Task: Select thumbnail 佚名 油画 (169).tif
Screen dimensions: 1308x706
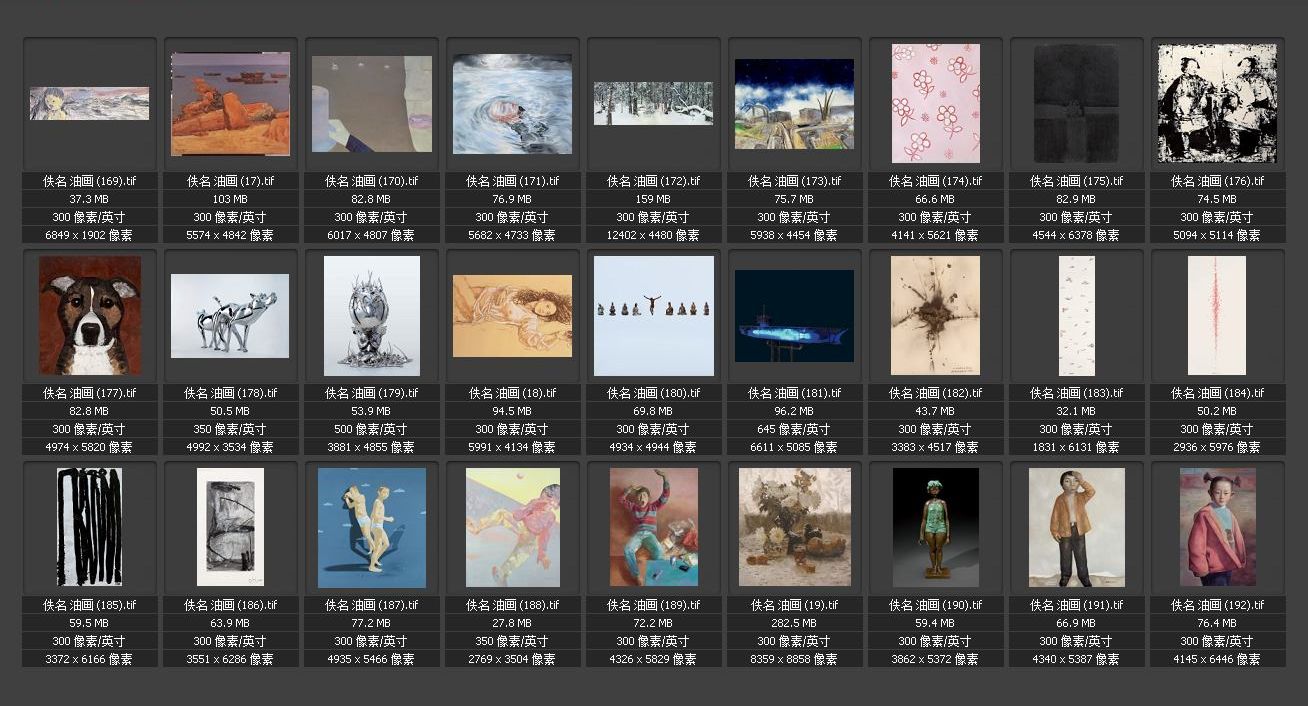Action: pos(89,103)
